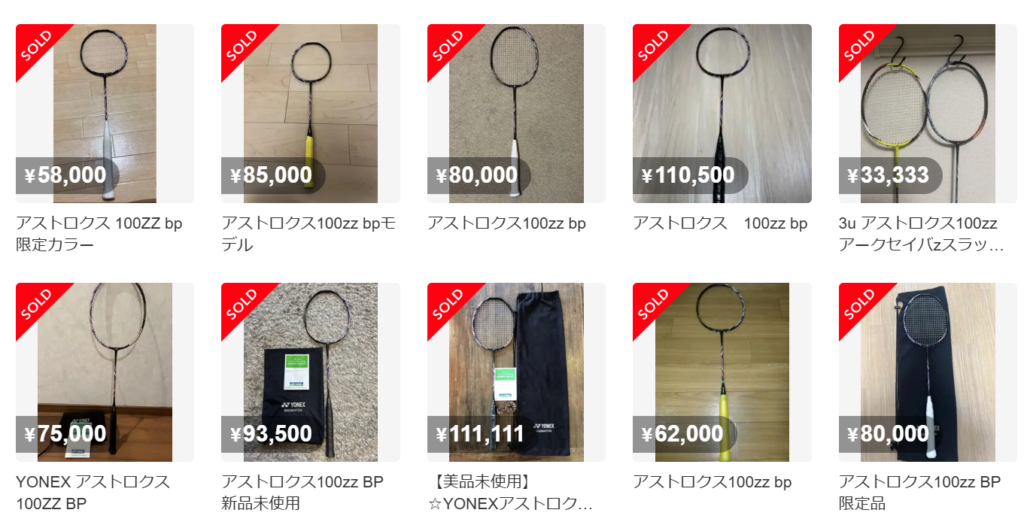Screen dimensions: 1024x525
Task: Open the ¥111,111 【美品未使用】 YONEX listing
Action: [516, 372]
